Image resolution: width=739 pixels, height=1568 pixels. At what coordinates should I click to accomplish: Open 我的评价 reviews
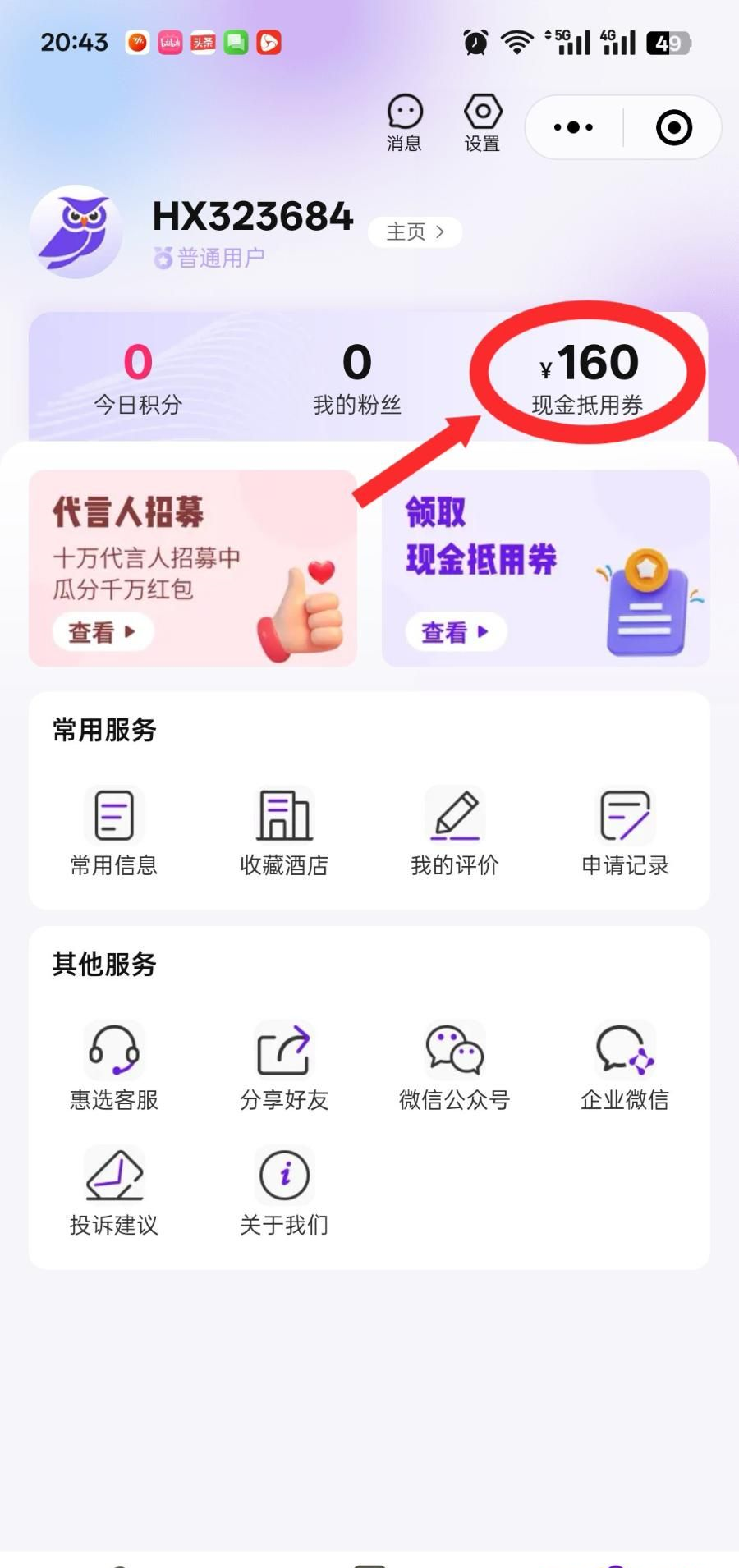[454, 831]
